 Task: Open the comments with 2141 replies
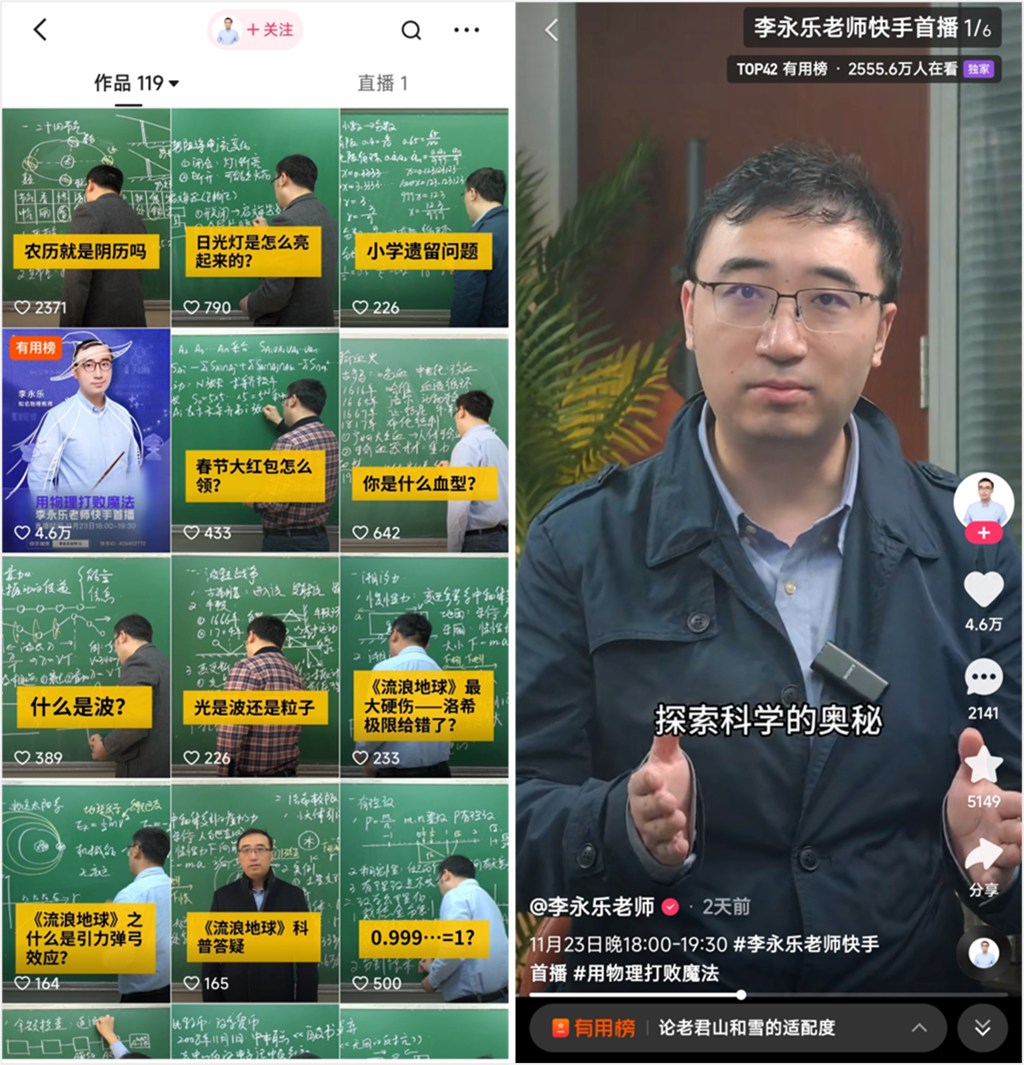pyautogui.click(x=983, y=679)
